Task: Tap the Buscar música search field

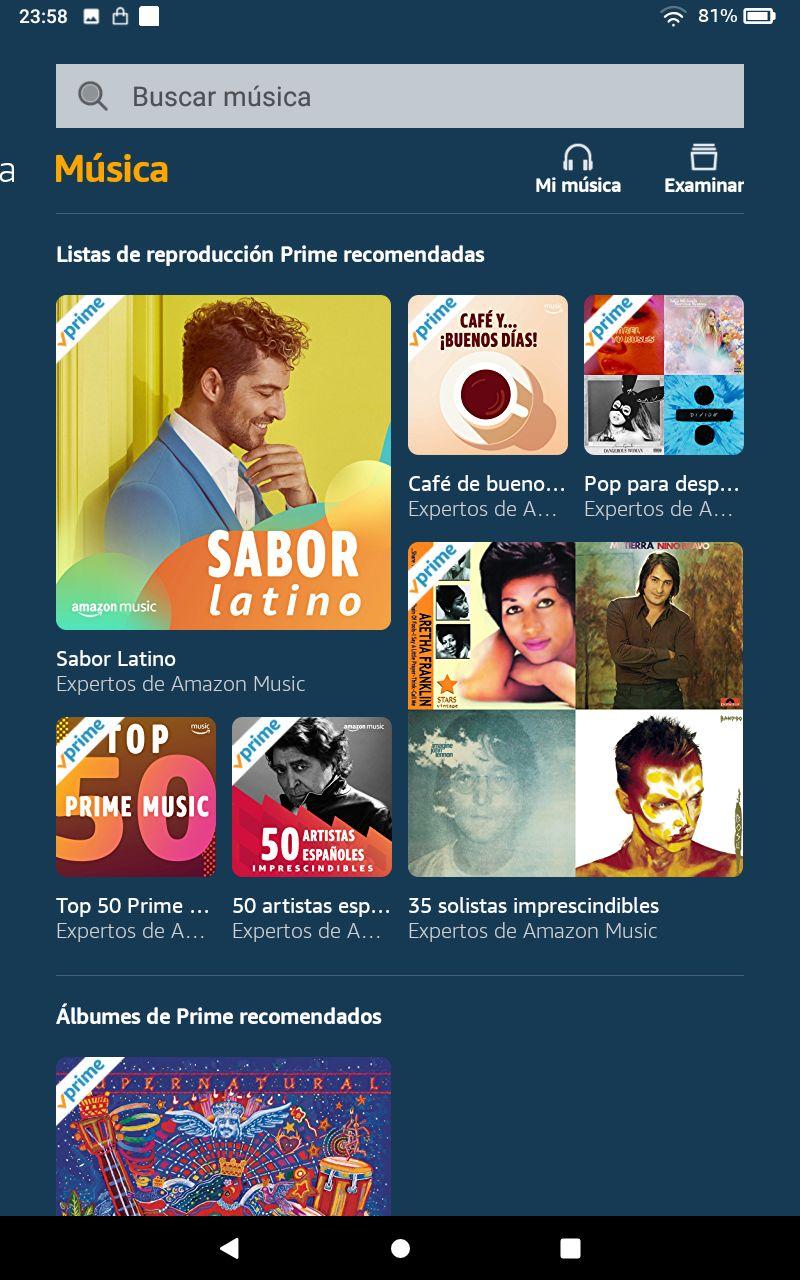Action: (400, 96)
